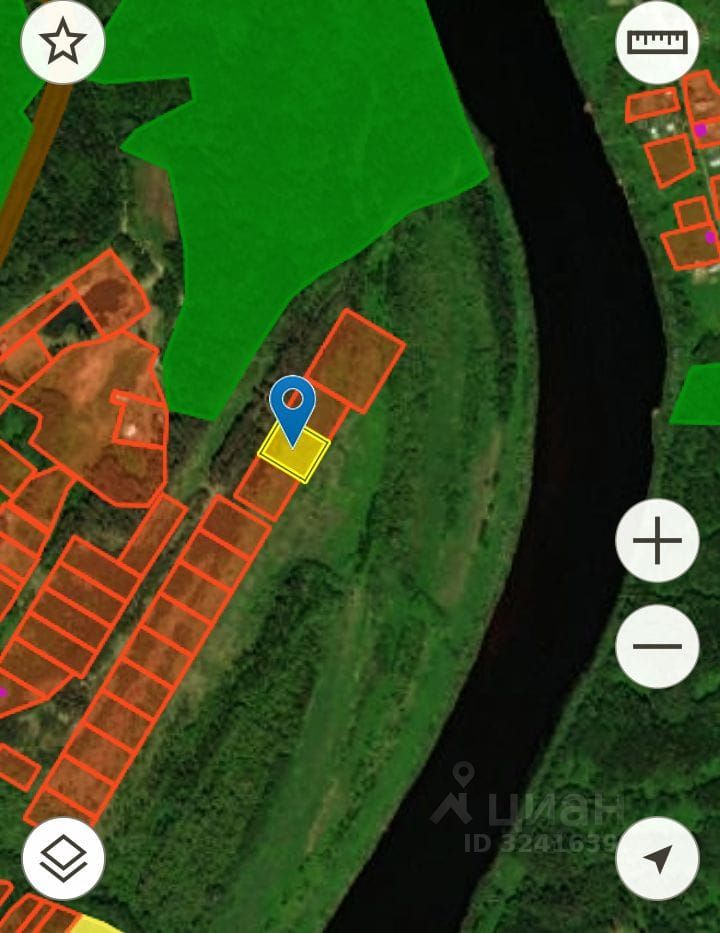This screenshot has width=720, height=933.
Task: Zoom out with the minus button
Action: click(657, 646)
